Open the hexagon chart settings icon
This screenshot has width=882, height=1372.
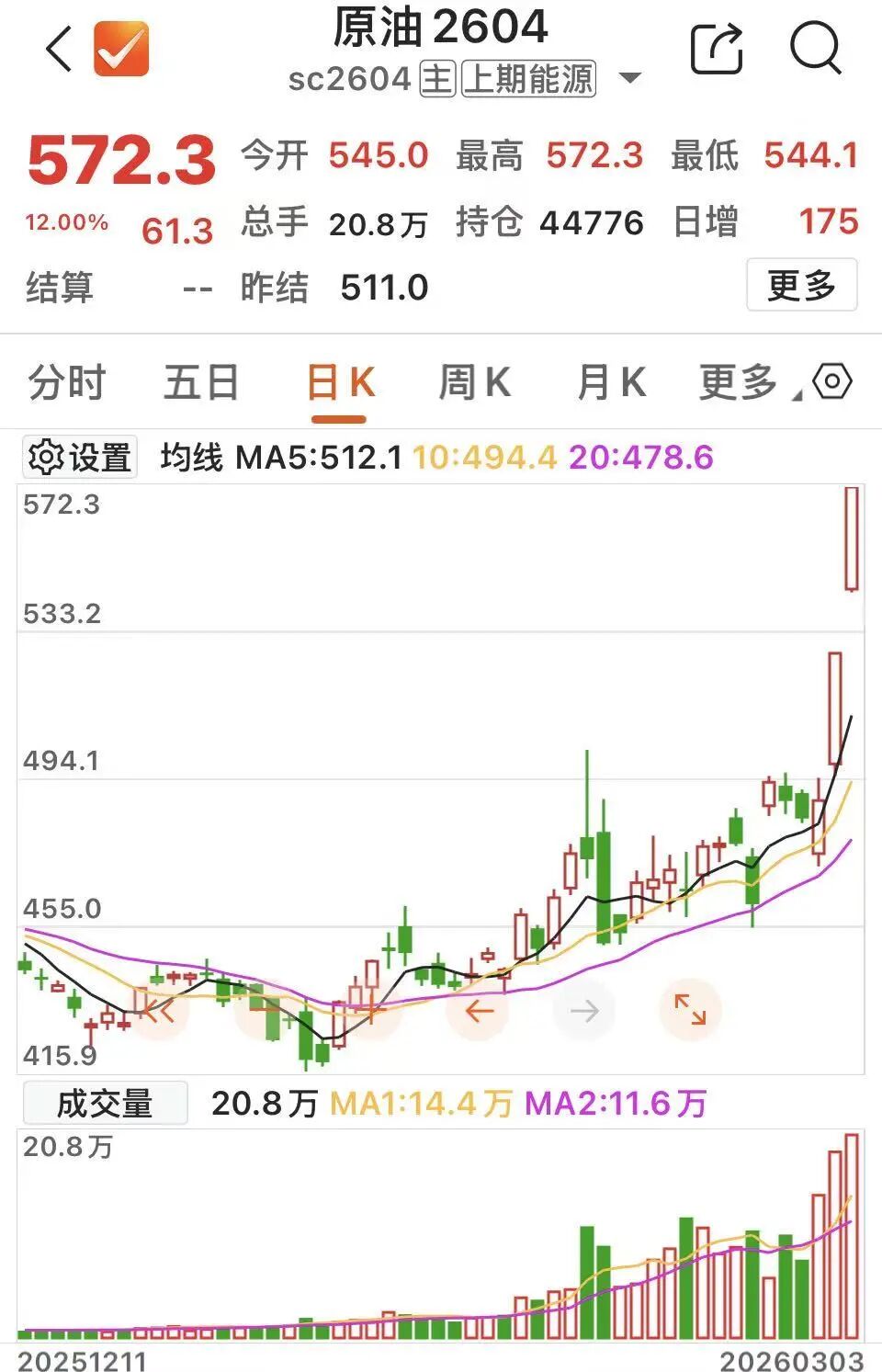coord(832,381)
